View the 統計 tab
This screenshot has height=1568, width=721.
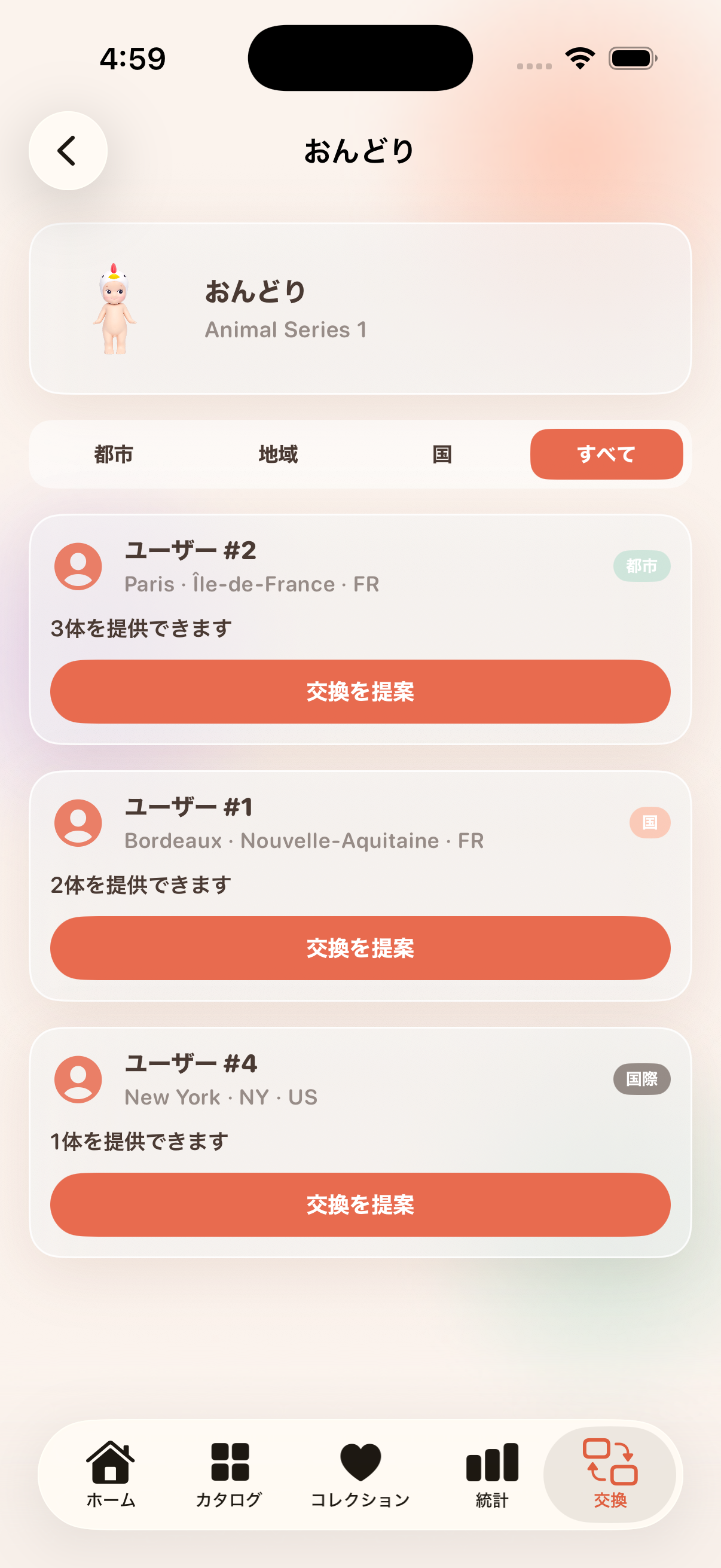tap(491, 1474)
